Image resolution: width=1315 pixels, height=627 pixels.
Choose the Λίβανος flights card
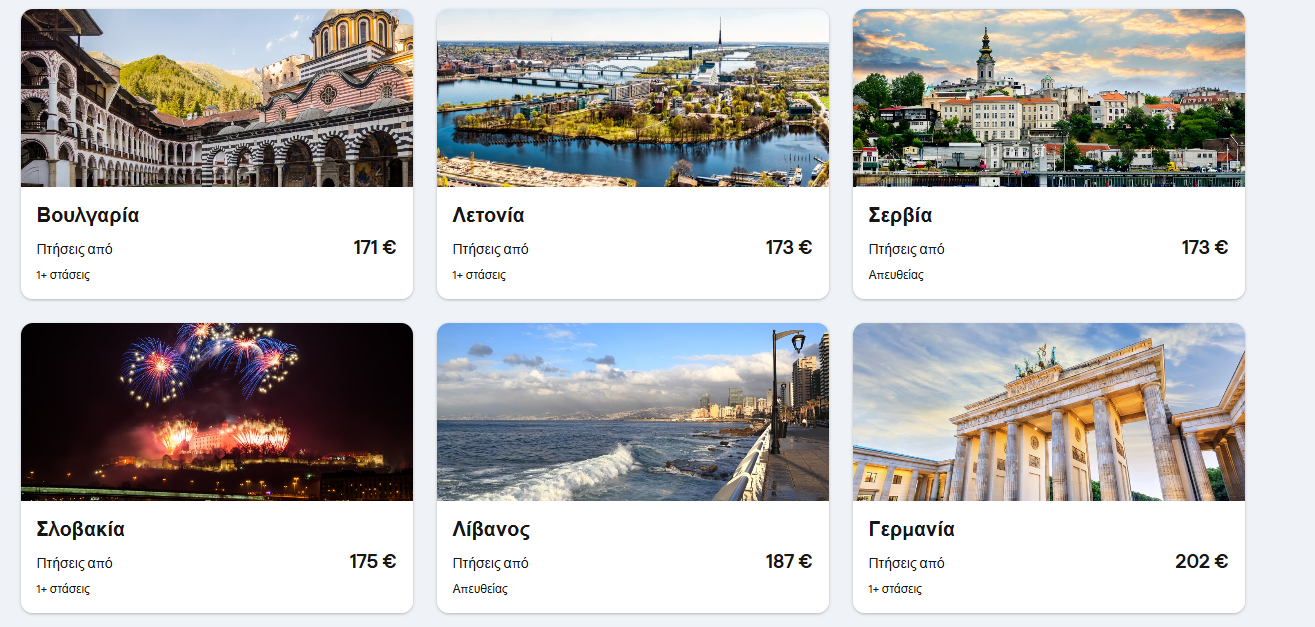[632, 468]
